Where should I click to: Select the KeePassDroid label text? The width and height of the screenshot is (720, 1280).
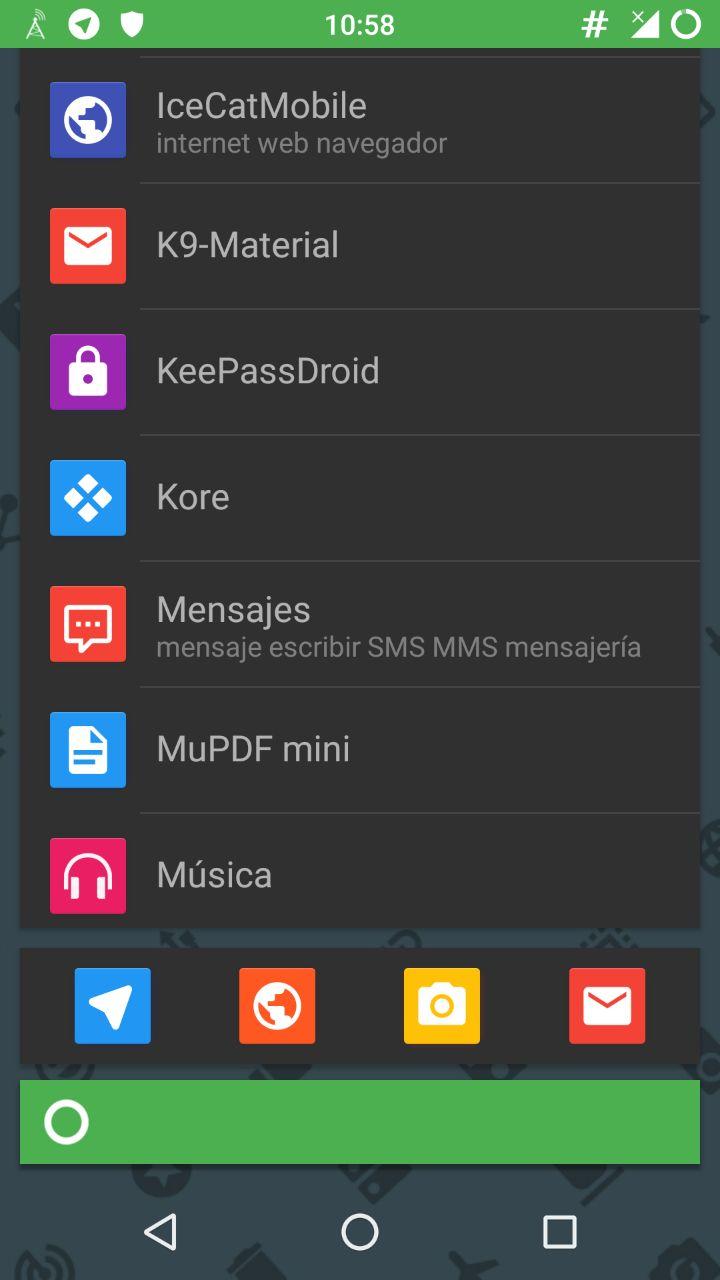[268, 371]
